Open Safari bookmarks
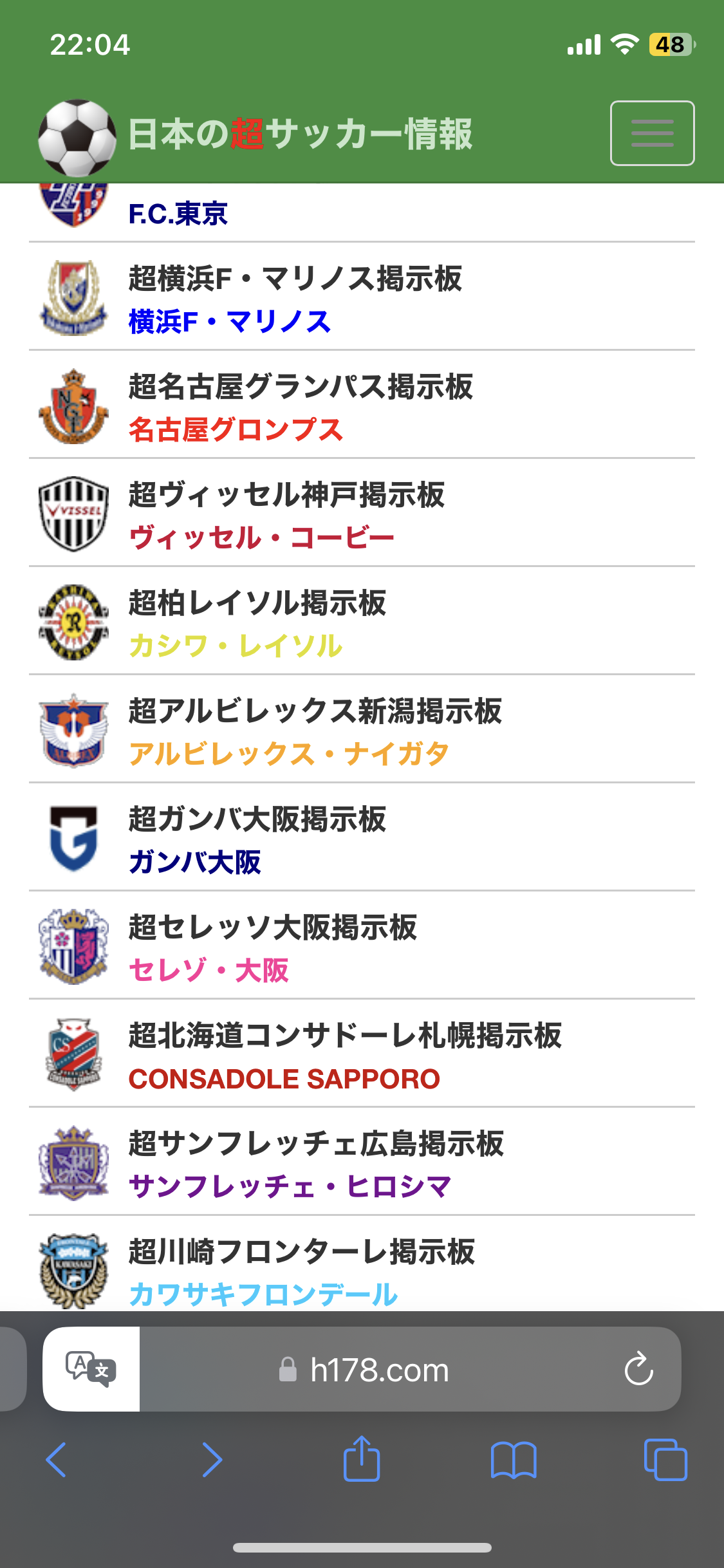Viewport: 724px width, 1568px height. (514, 1459)
